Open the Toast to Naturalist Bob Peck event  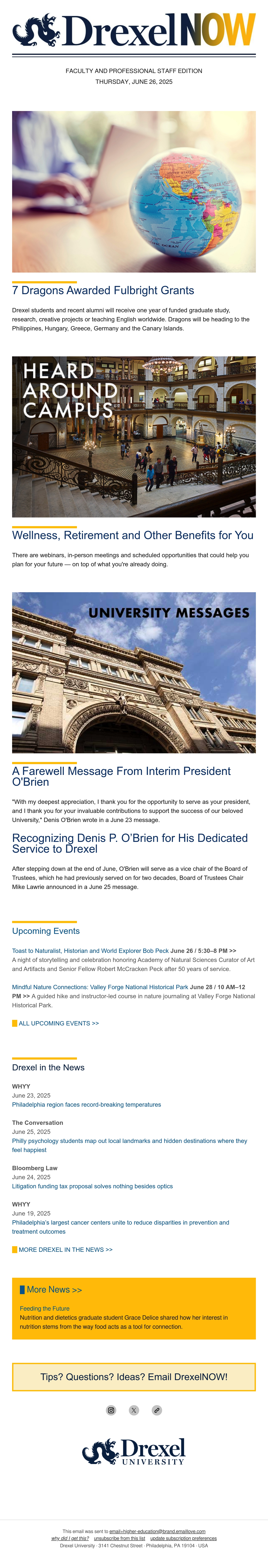coord(90,950)
